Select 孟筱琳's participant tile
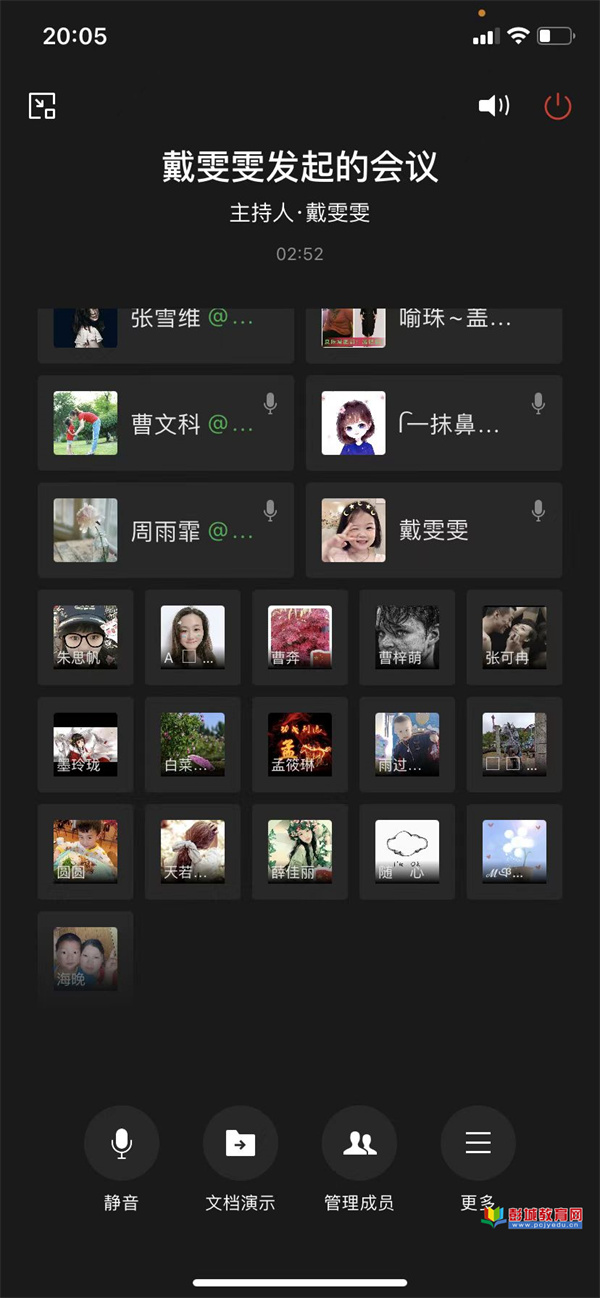This screenshot has height=1298, width=600. [x=300, y=744]
